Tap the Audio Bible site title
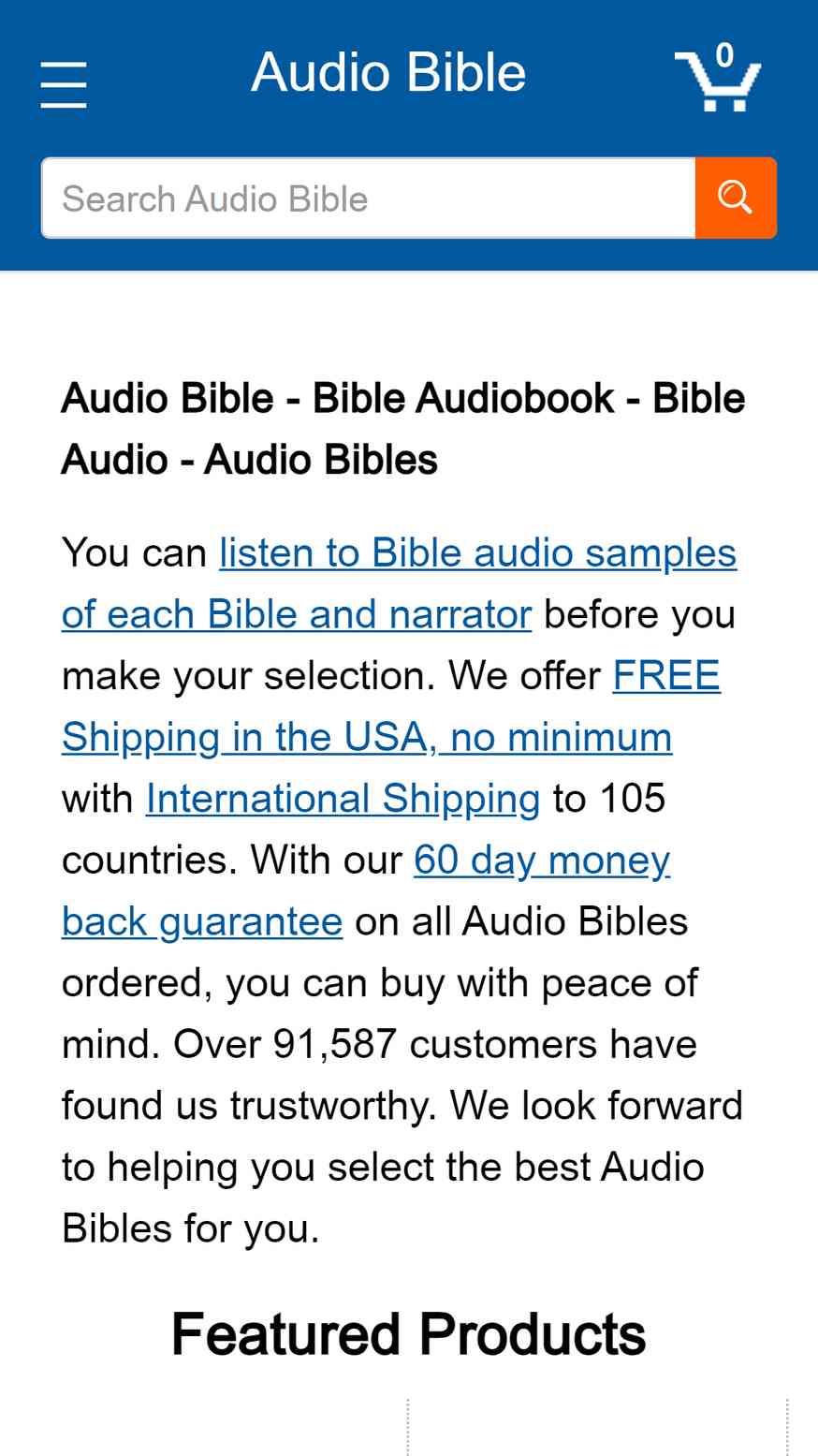This screenshot has height=1456, width=818. coord(388,73)
